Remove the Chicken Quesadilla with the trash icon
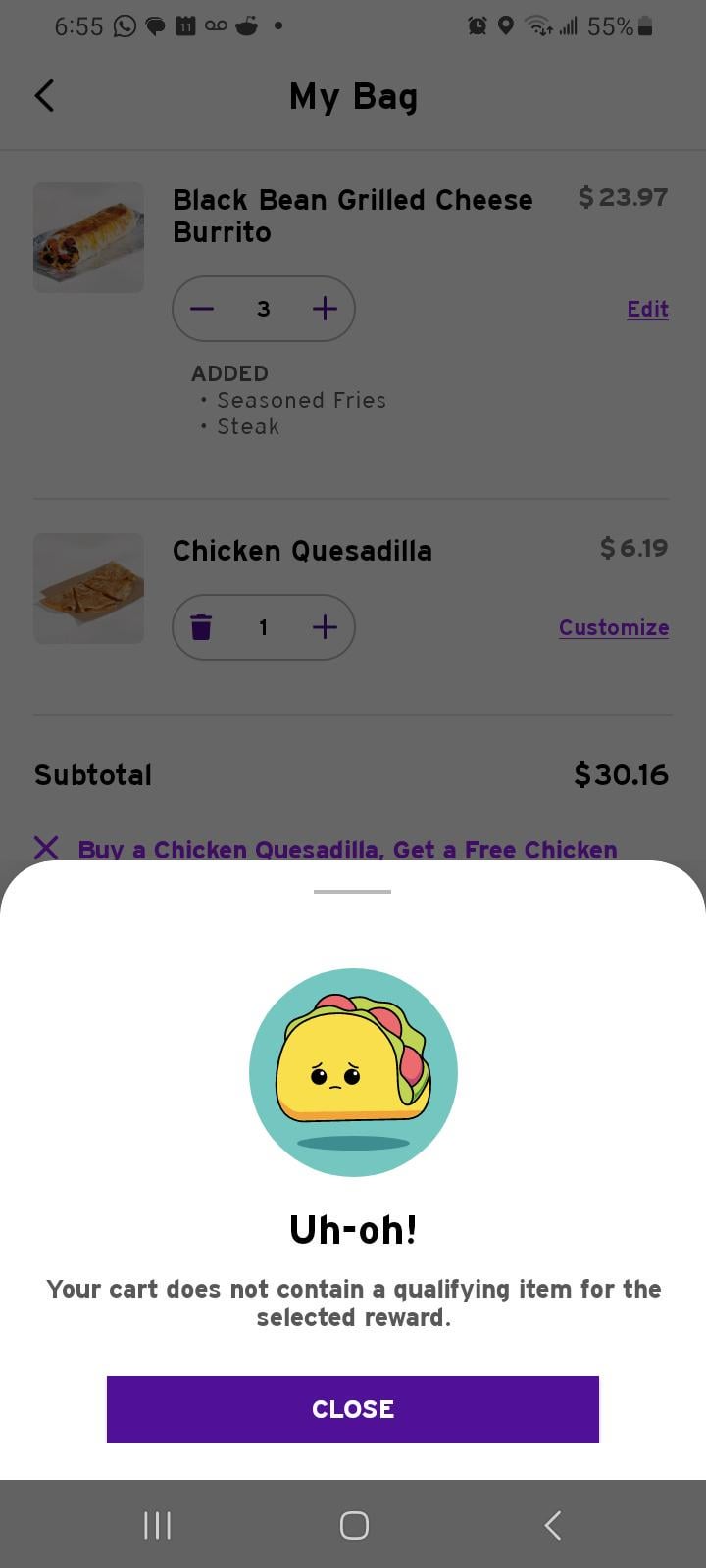Screen dimensions: 706x1568 click(x=201, y=627)
